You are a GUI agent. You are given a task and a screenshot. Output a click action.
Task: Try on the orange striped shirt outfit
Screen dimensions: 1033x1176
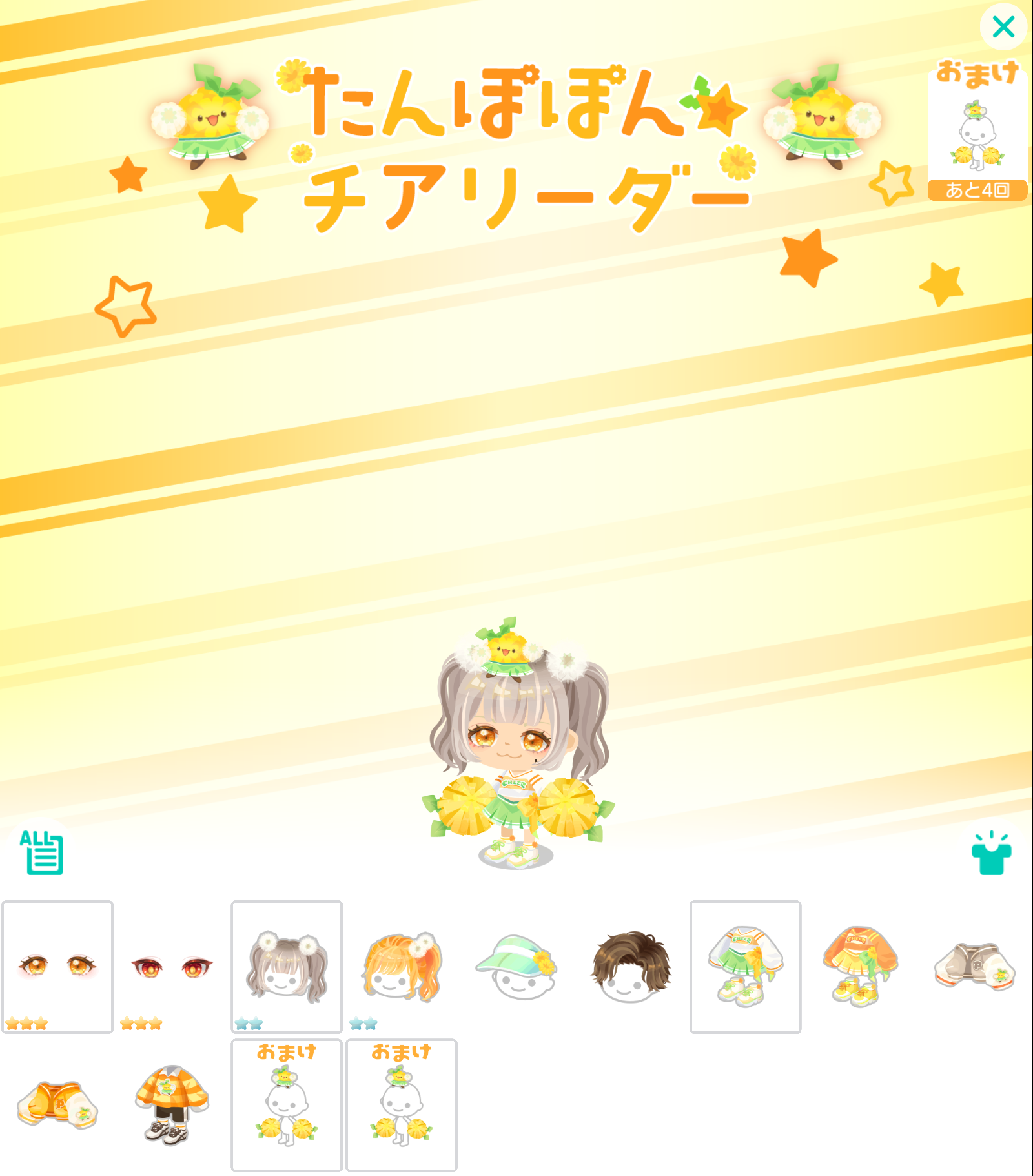172,1104
